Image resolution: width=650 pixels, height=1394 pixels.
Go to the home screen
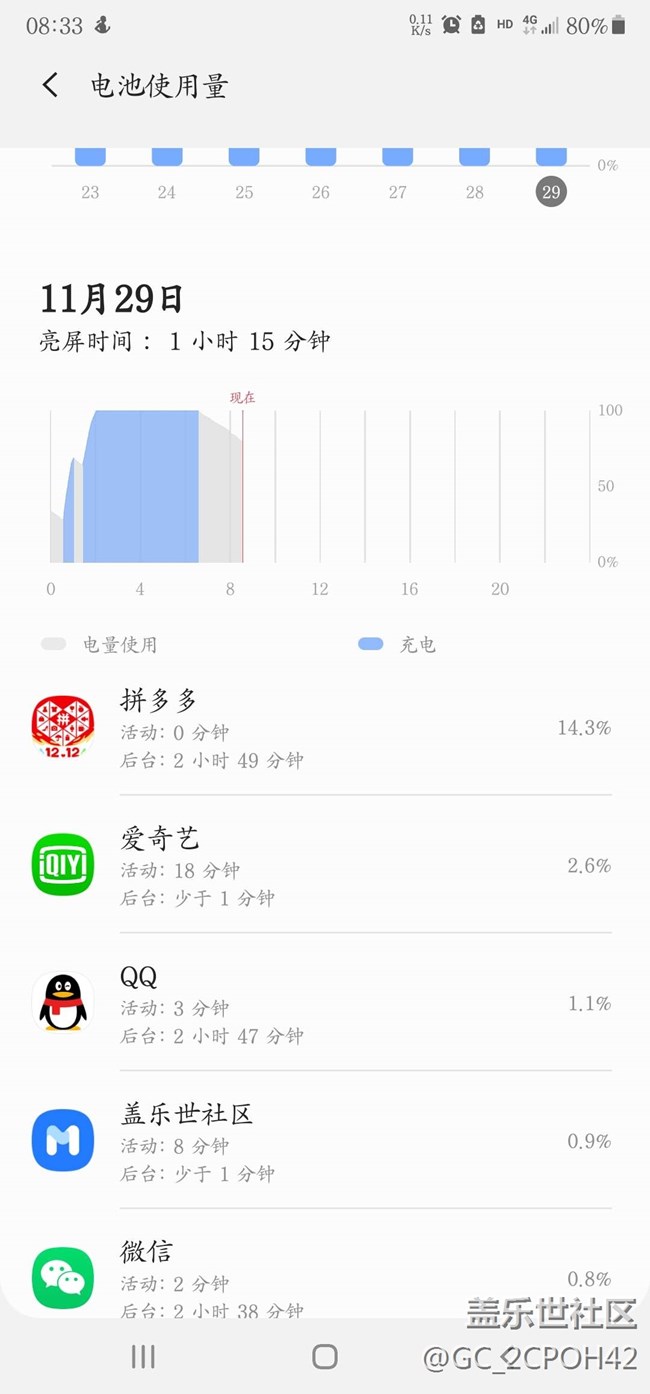point(325,1356)
